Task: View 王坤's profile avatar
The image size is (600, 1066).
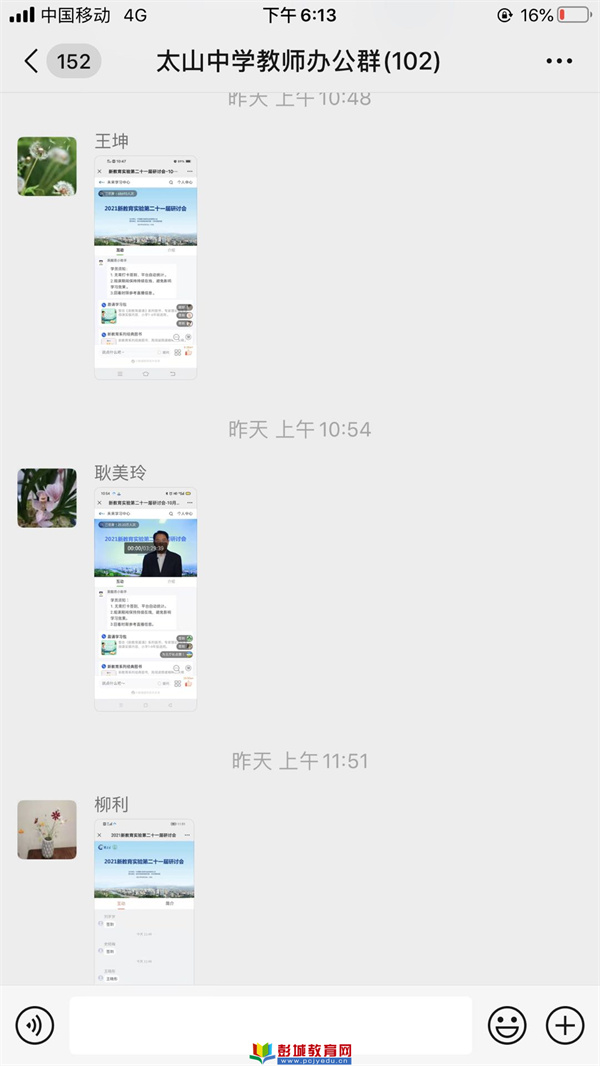Action: (x=47, y=166)
